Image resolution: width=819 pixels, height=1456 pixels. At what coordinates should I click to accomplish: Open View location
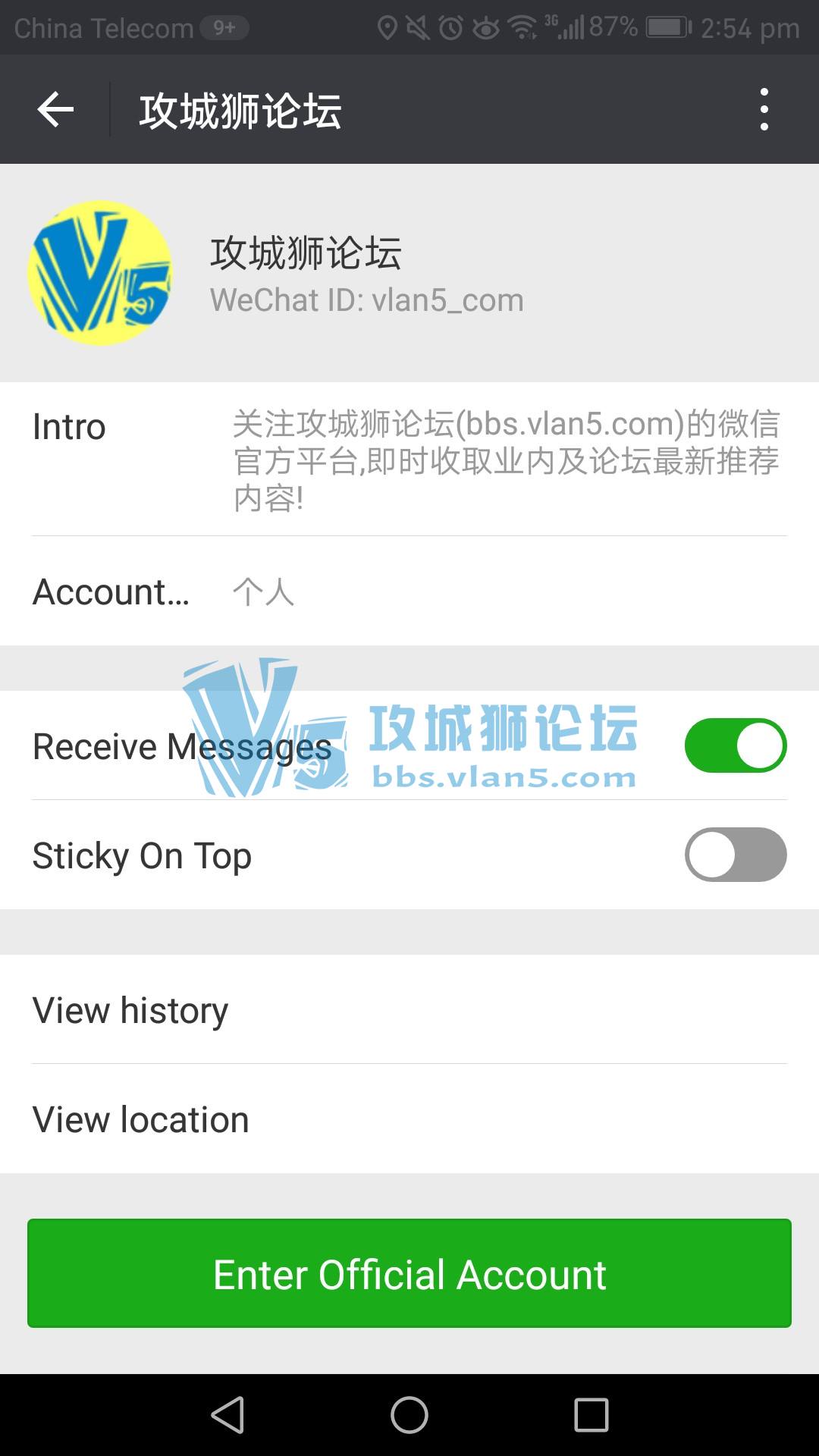coord(409,1119)
